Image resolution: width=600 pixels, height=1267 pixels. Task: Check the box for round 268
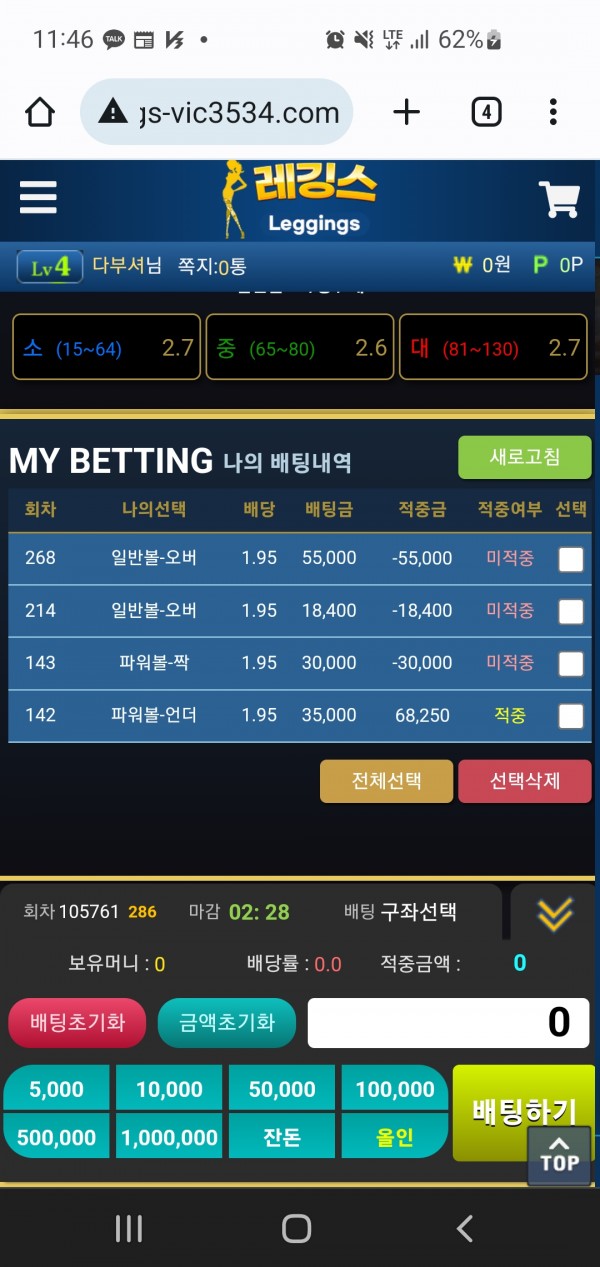point(570,559)
